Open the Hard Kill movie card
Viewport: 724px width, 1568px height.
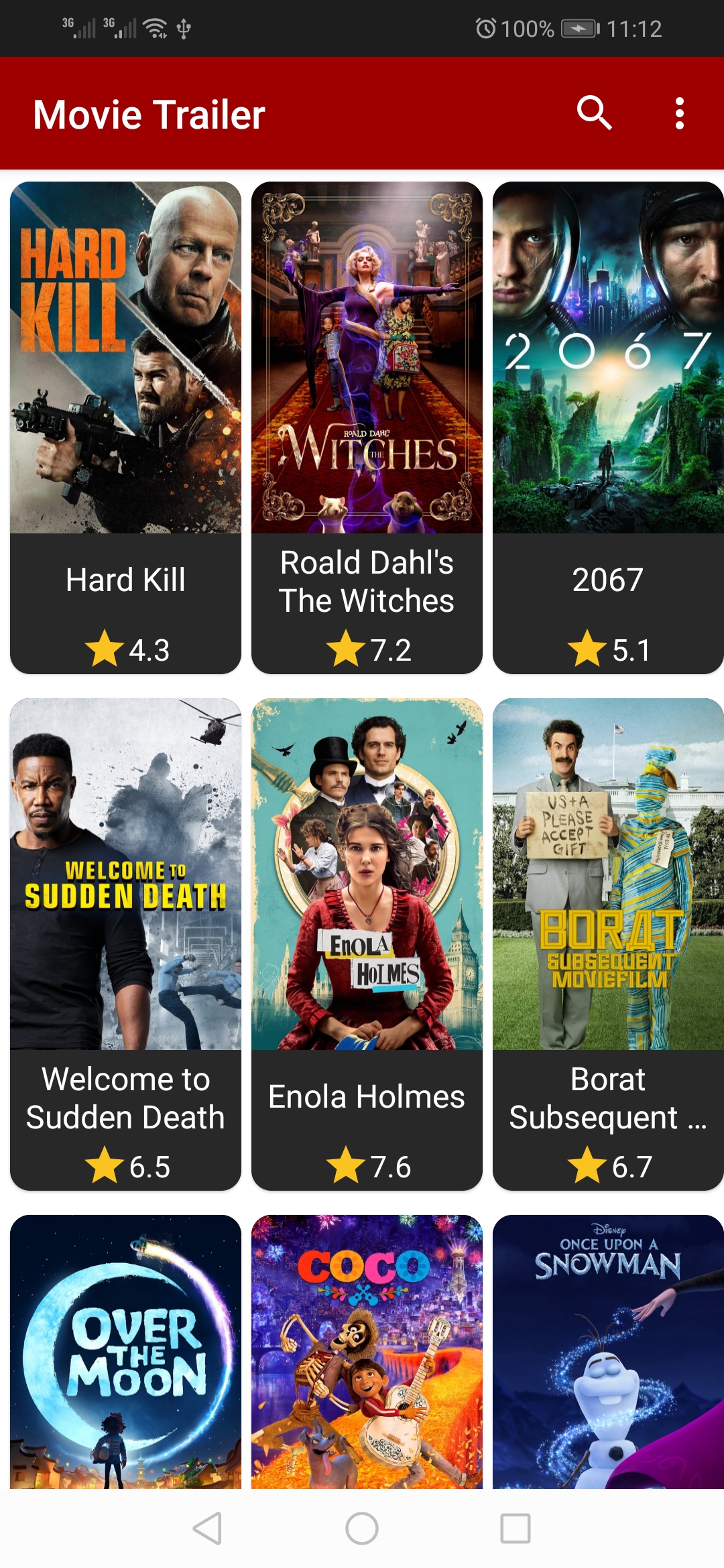point(125,427)
